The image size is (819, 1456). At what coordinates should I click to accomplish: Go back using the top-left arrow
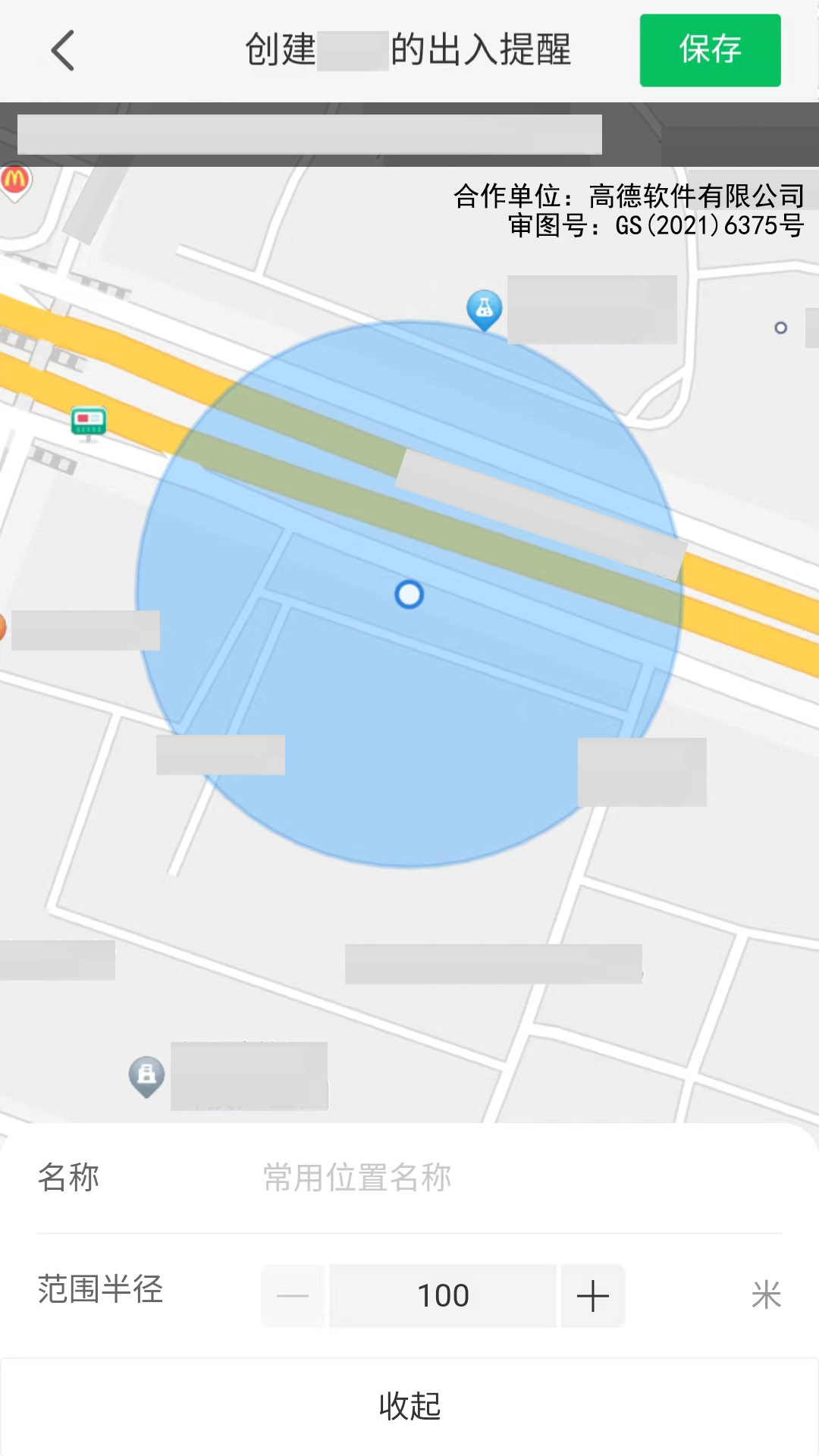click(x=62, y=51)
